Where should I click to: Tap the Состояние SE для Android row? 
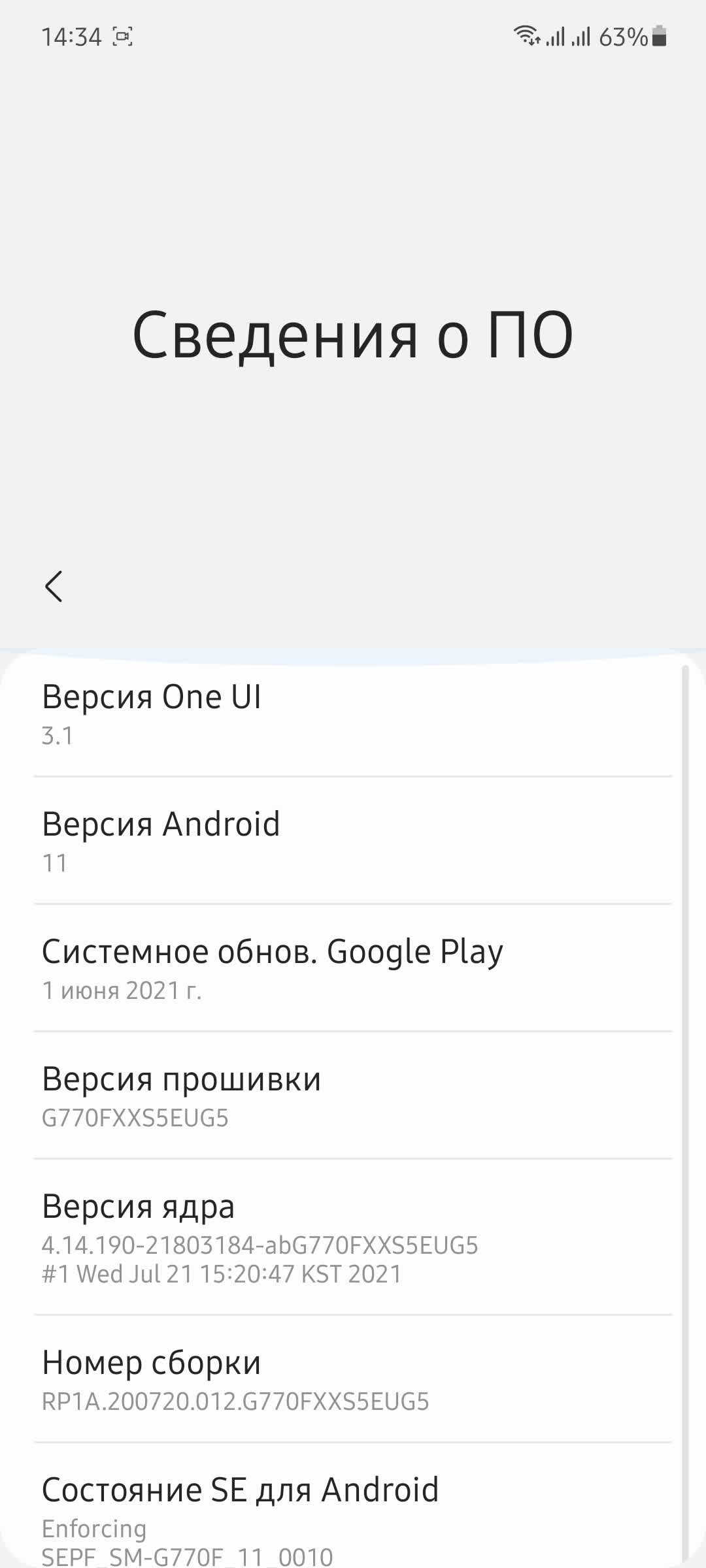(x=353, y=1506)
